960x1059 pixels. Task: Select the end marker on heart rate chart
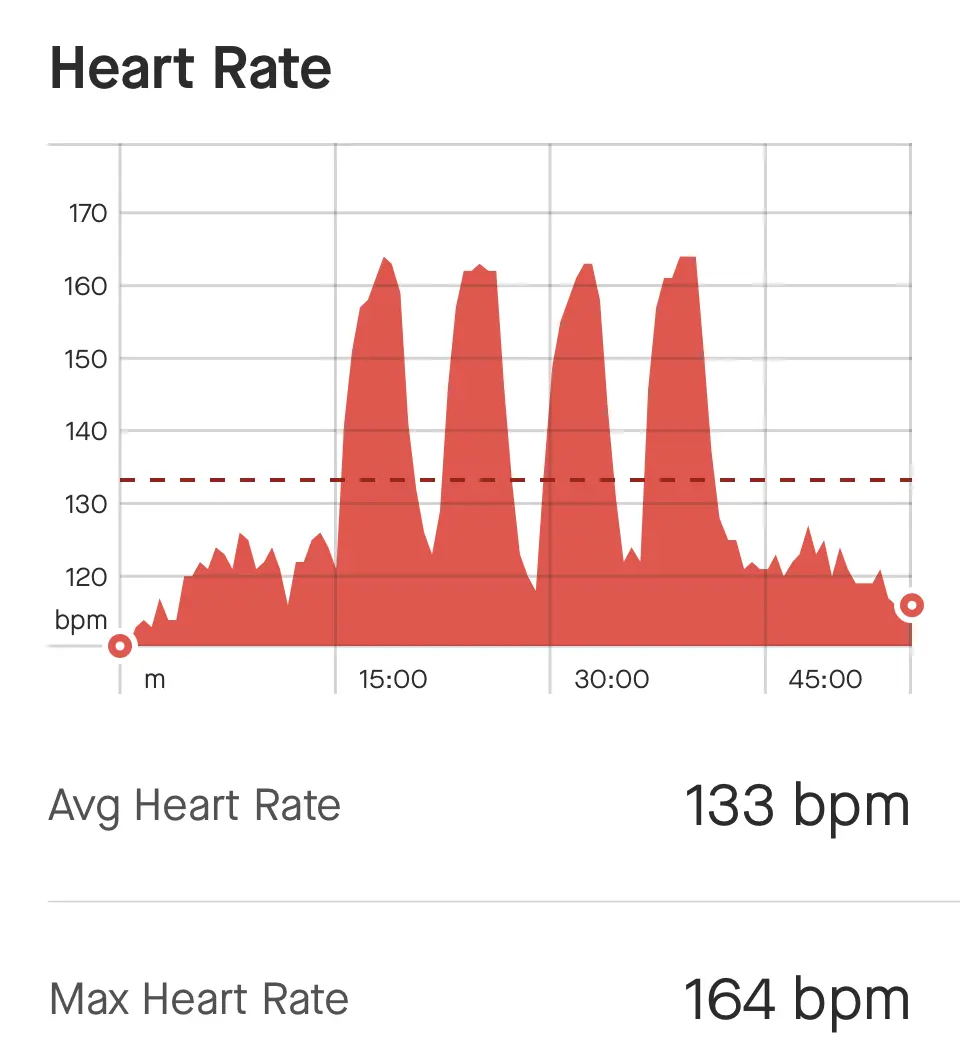[x=911, y=605]
